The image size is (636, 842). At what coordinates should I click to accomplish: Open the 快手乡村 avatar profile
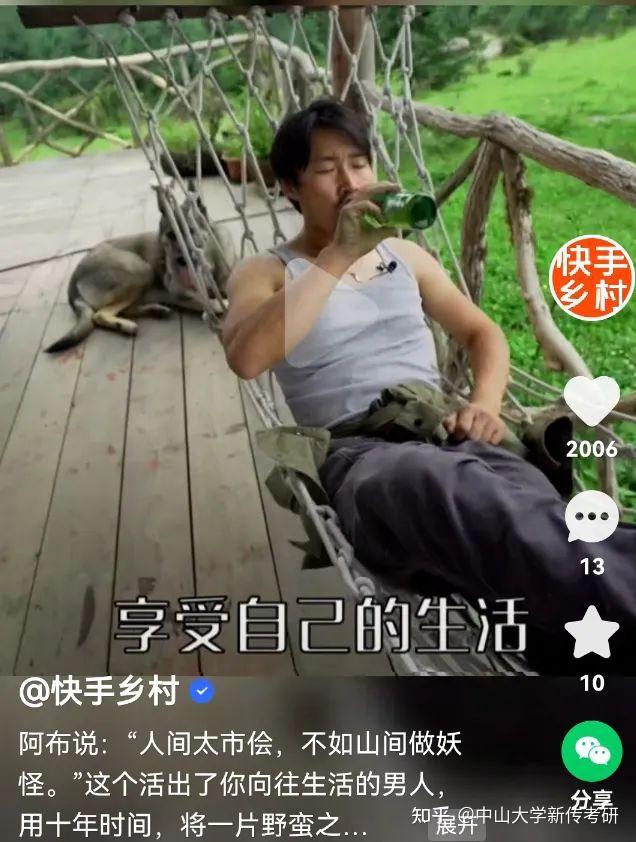(594, 277)
